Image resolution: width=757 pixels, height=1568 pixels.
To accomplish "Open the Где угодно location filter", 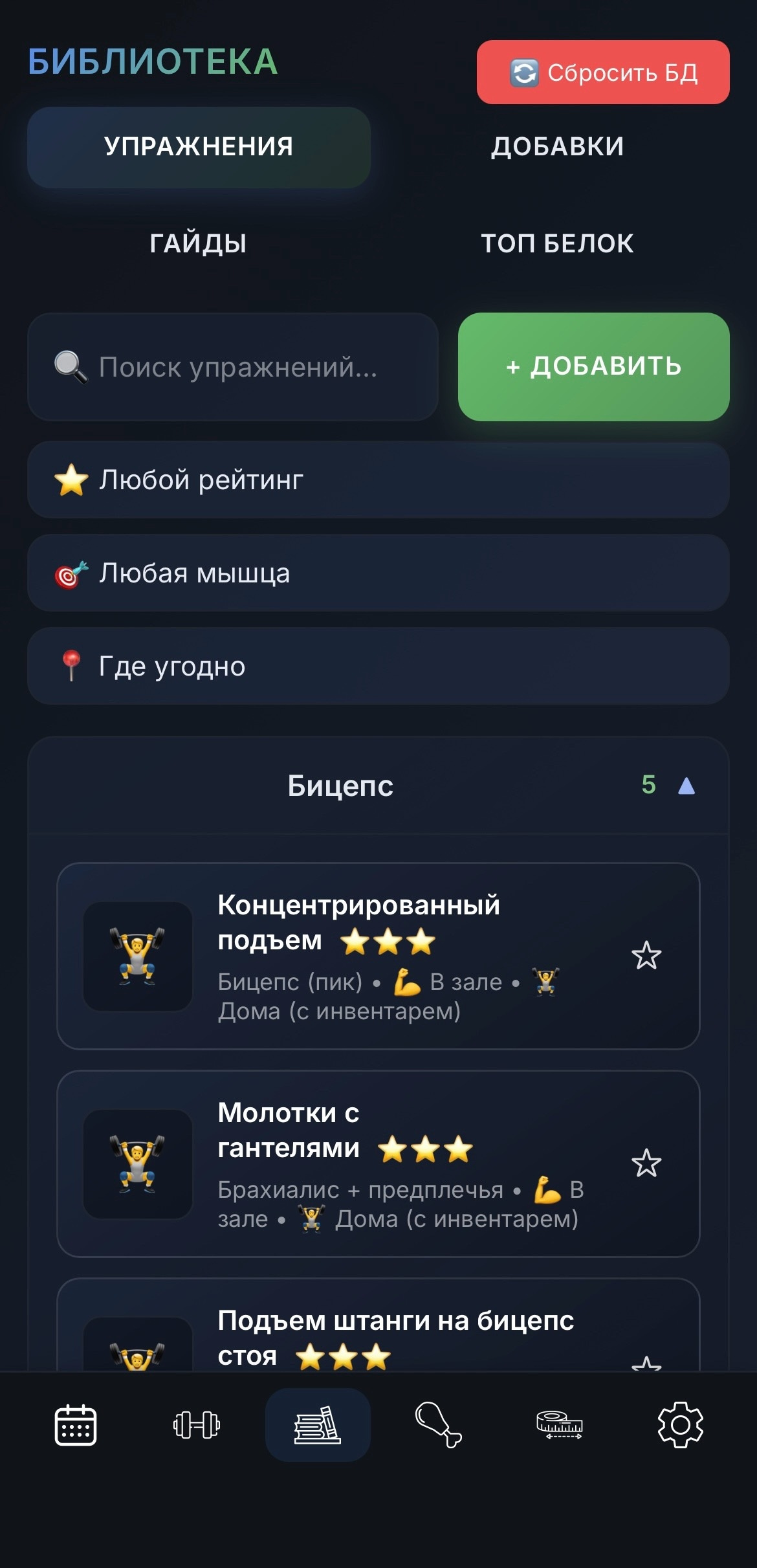I will point(378,666).
